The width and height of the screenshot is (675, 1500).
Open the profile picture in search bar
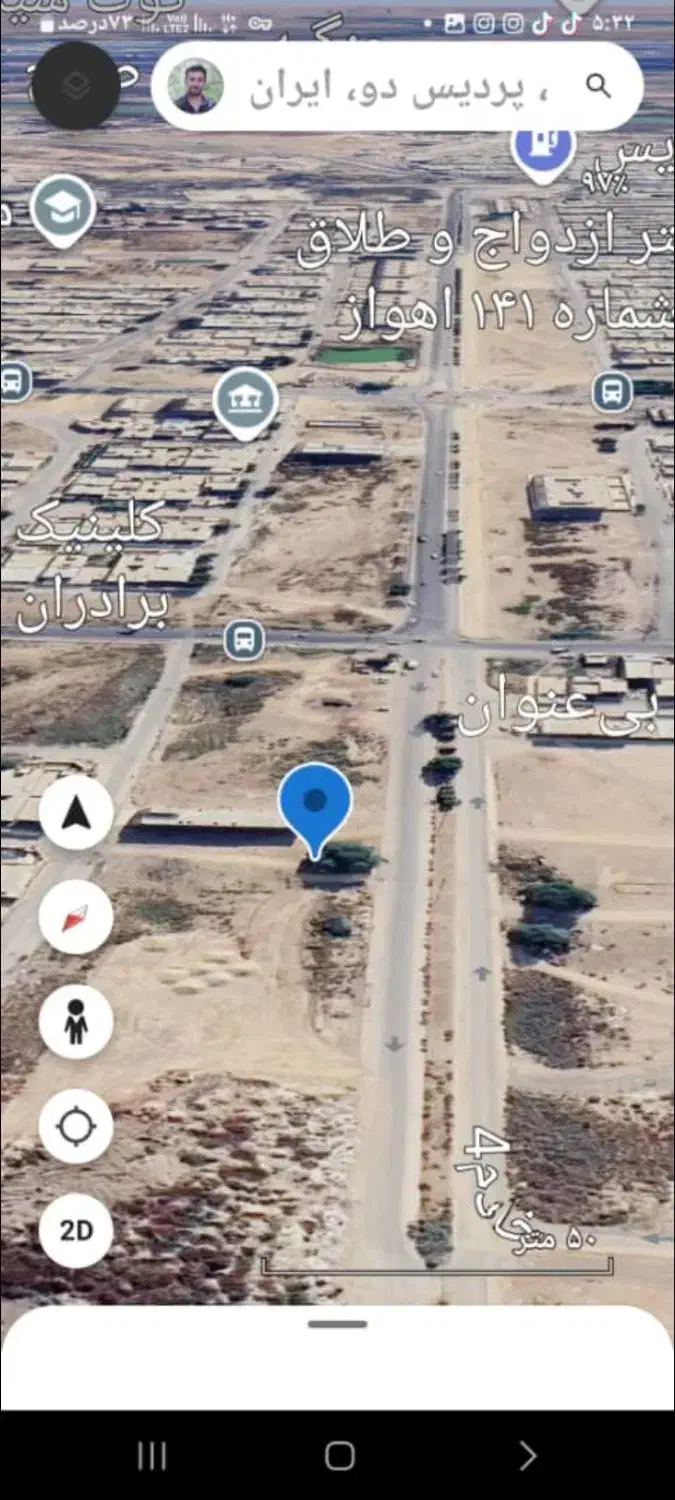pos(196,87)
